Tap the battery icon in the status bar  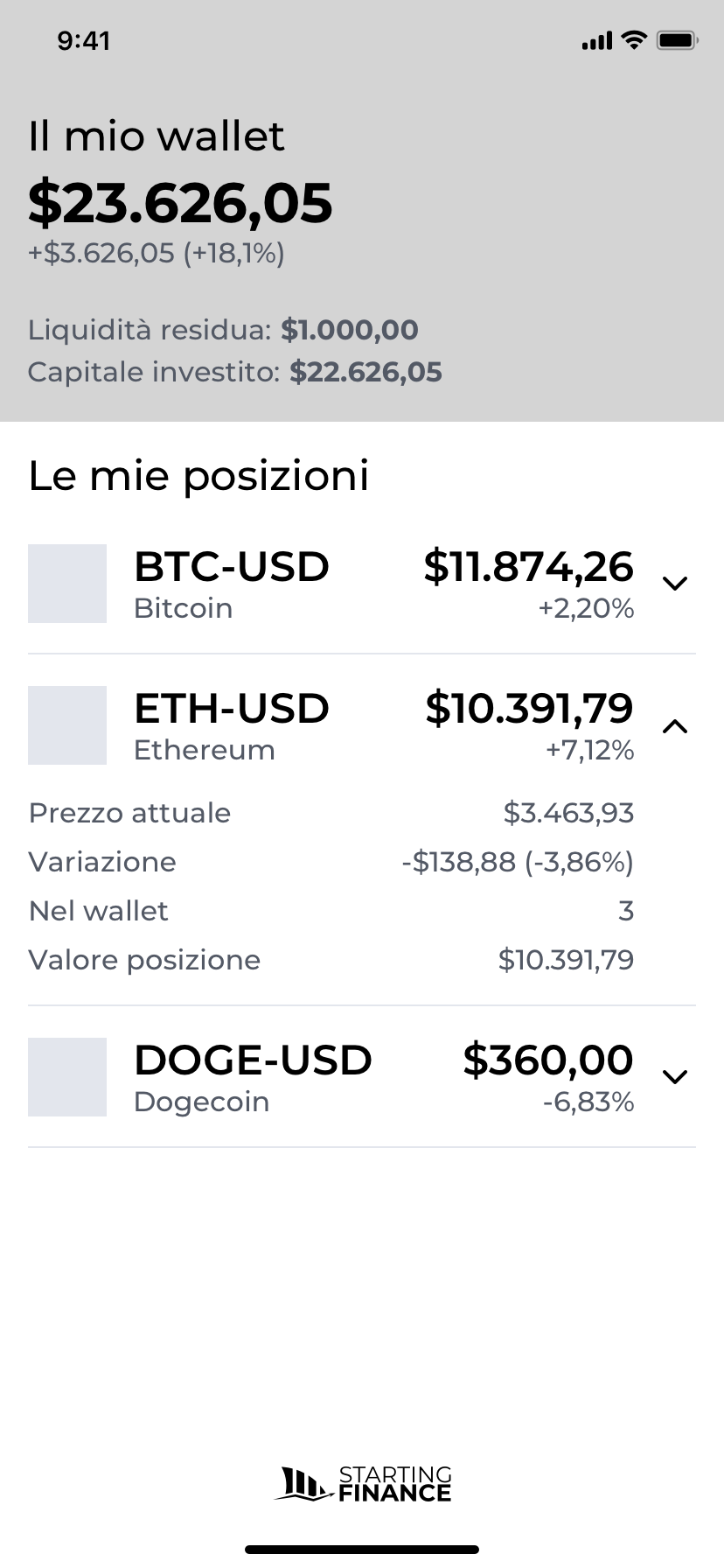(673, 39)
